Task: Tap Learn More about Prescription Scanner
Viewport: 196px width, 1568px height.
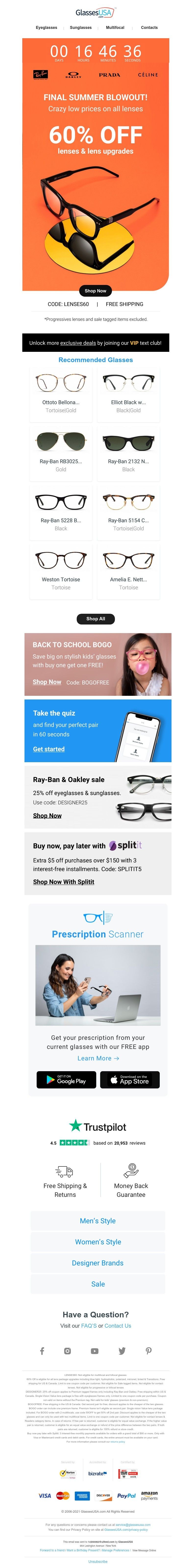Action: pyautogui.click(x=98, y=1058)
